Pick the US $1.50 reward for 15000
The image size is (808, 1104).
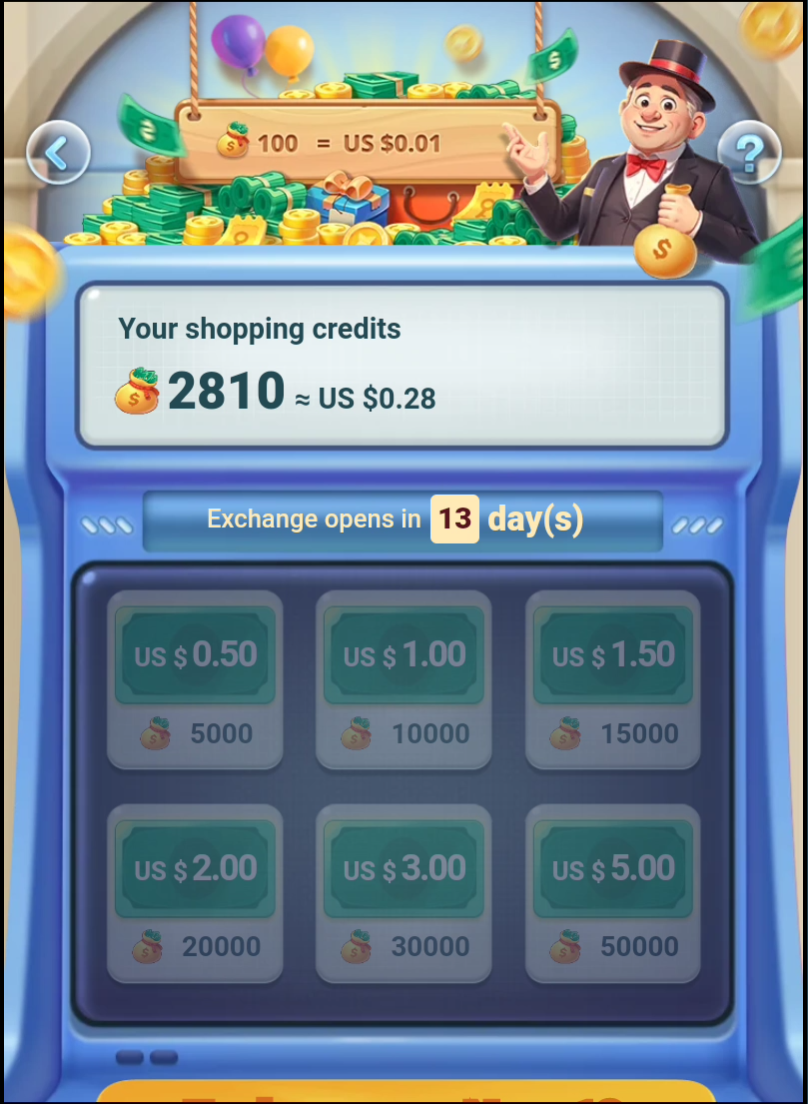(x=613, y=680)
